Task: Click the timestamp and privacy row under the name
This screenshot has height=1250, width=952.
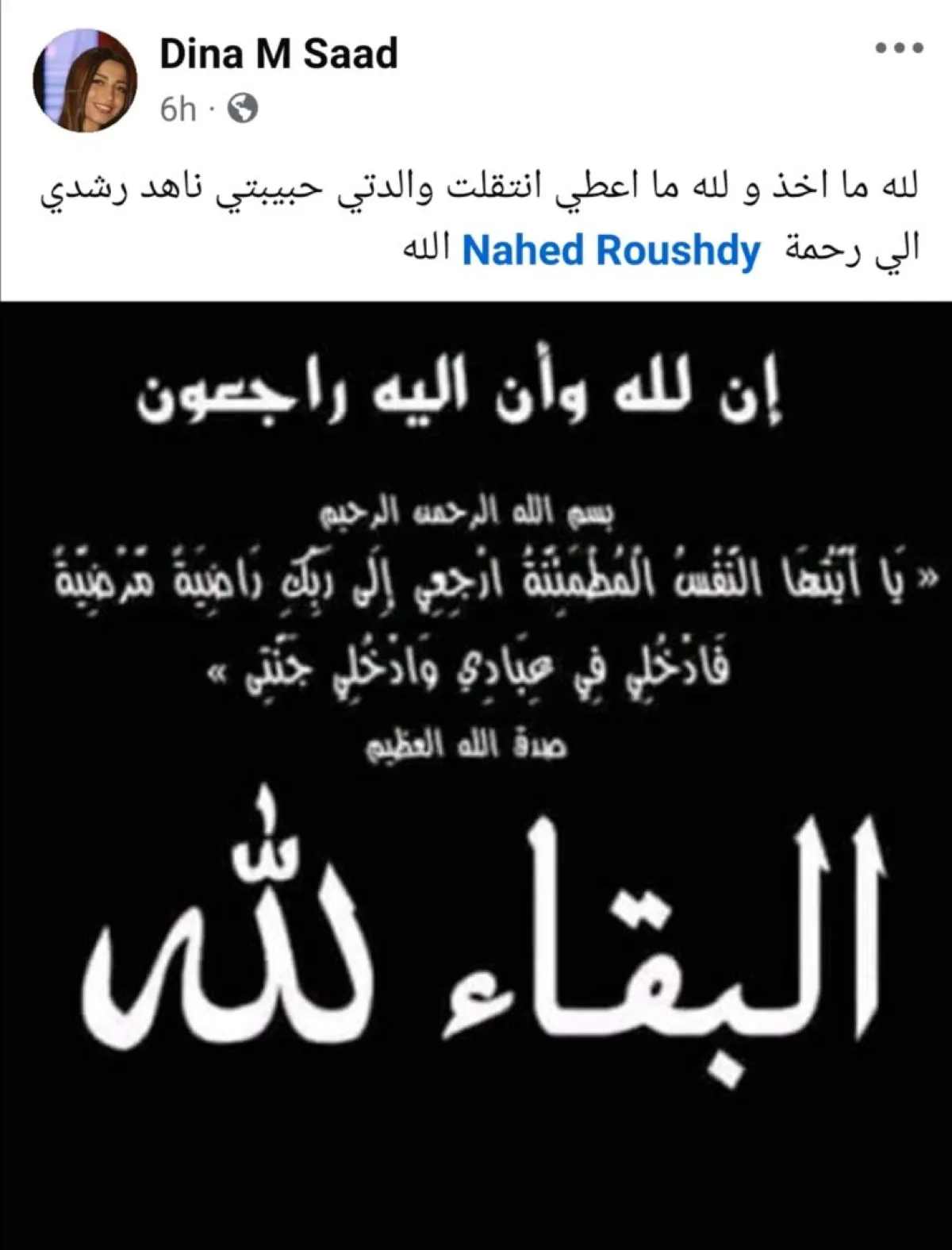Action: (206, 109)
